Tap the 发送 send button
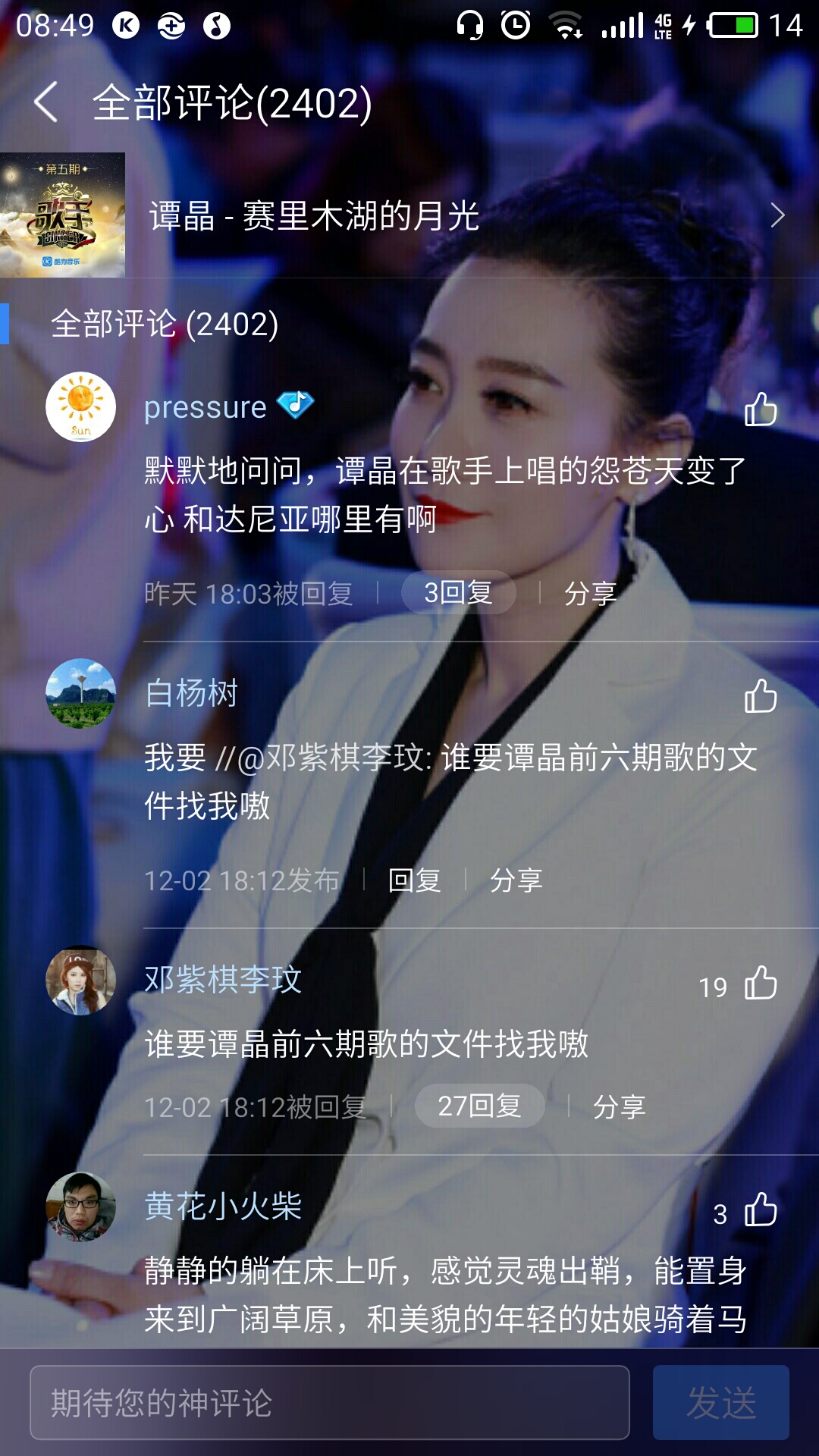819x1456 pixels. [720, 1403]
